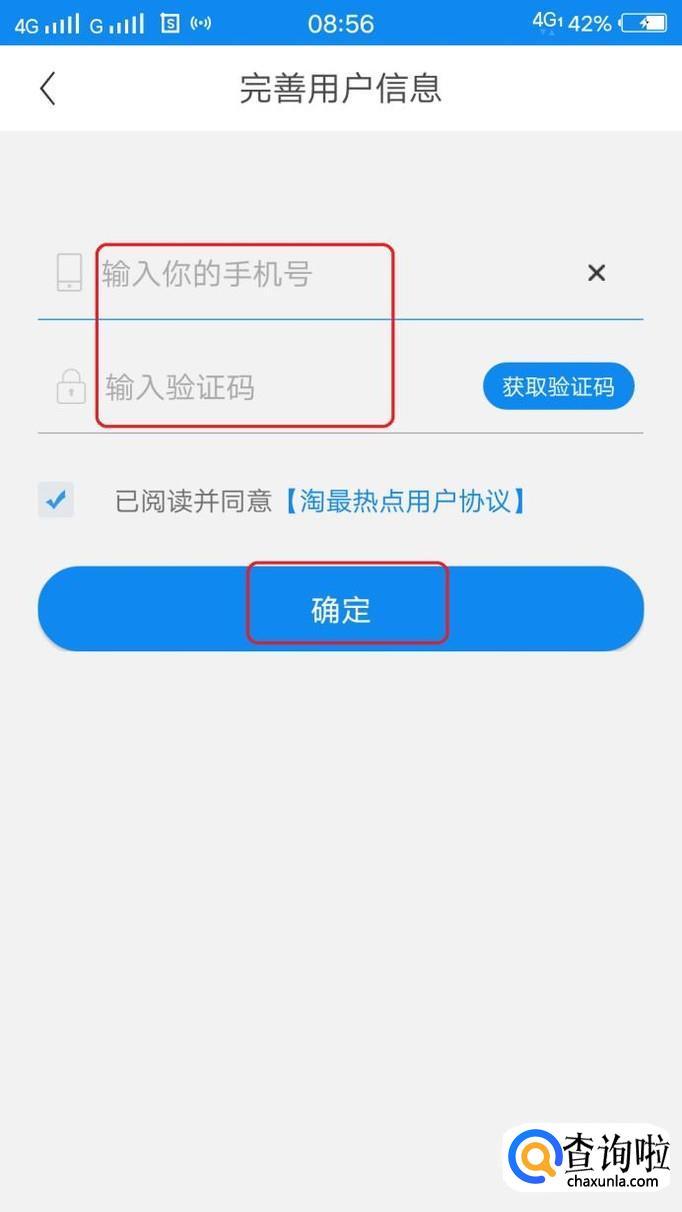This screenshot has width=682, height=1212.
Task: Focus the verification code field
Action: (280, 387)
